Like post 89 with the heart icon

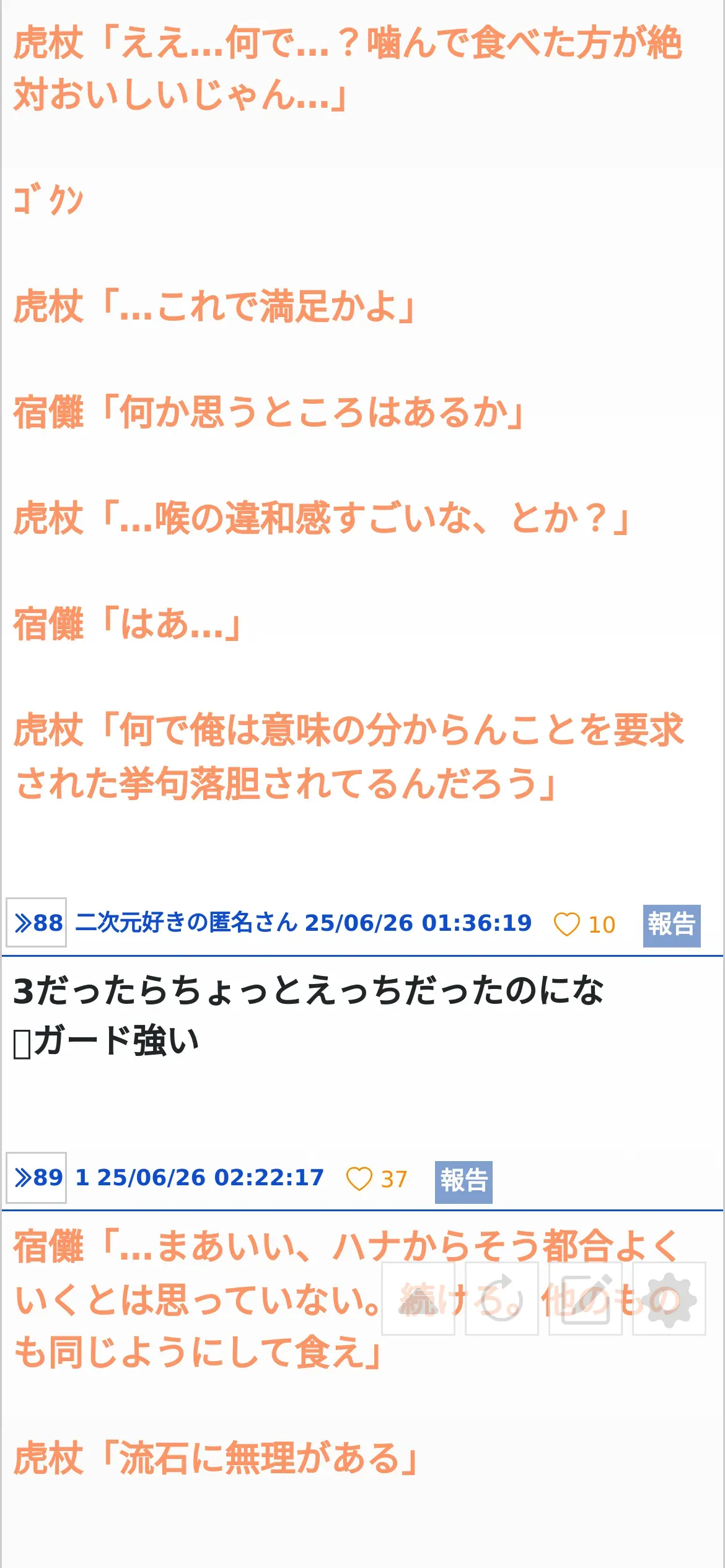click(359, 1178)
